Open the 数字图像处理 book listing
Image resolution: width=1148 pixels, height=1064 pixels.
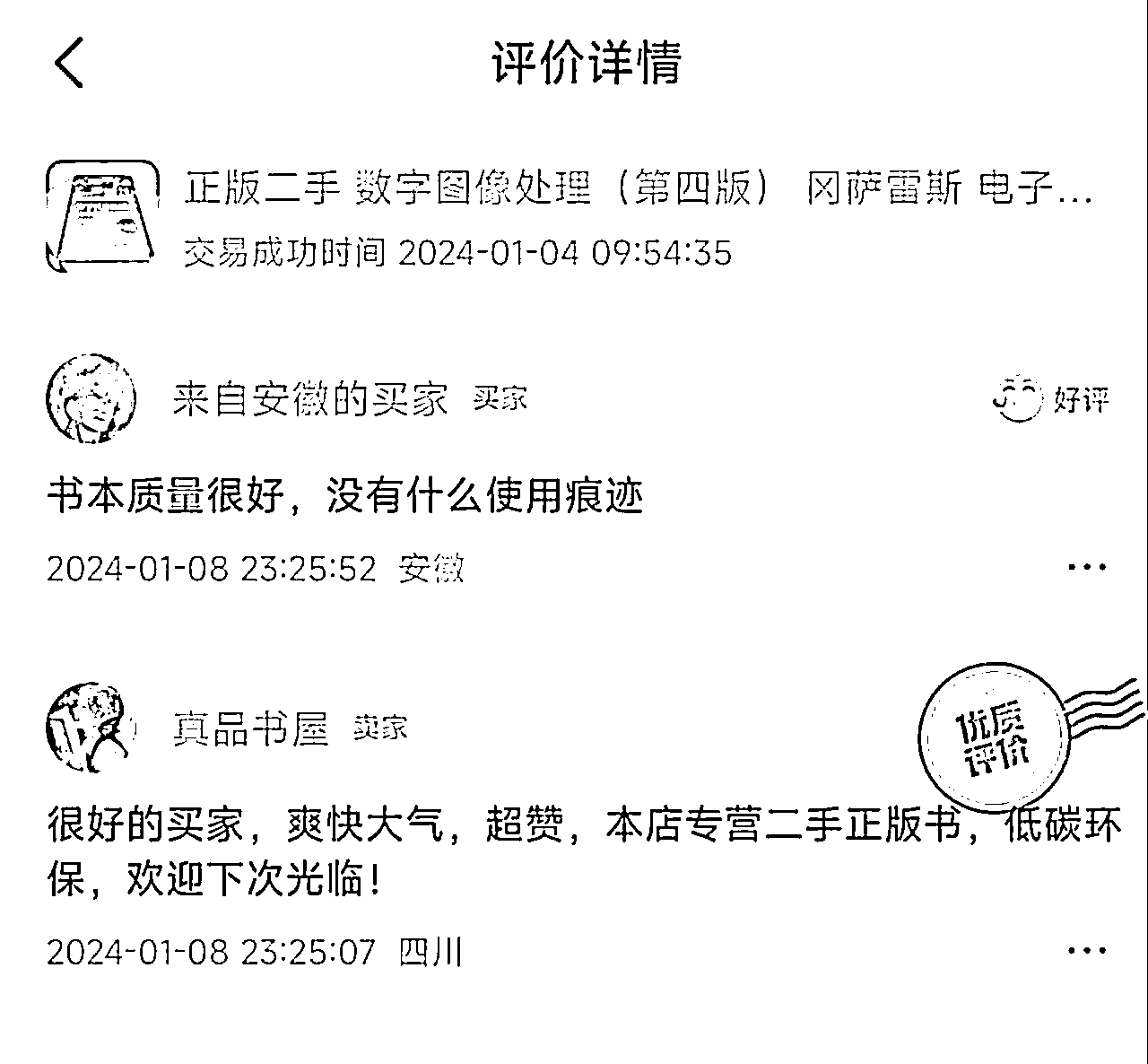[x=637, y=189]
